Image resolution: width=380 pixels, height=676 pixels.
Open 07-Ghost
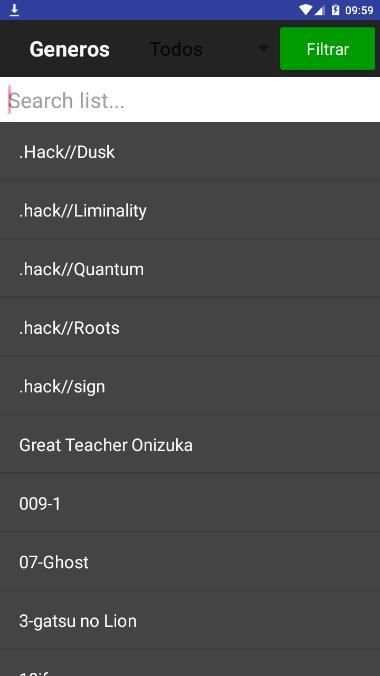(190, 563)
